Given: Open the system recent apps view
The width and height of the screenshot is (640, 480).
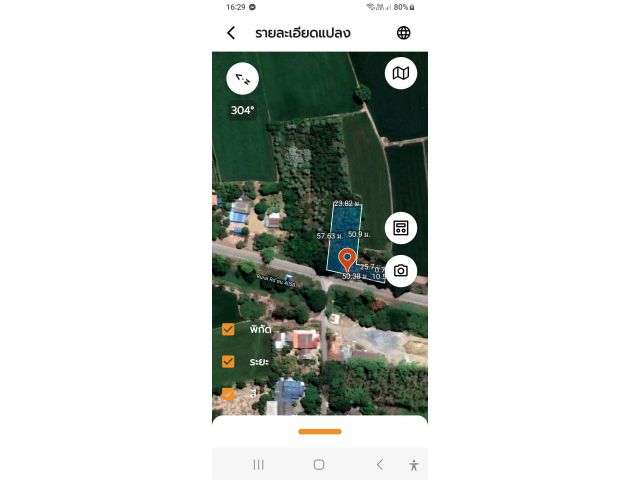Looking at the screenshot, I should pyautogui.click(x=258, y=465).
